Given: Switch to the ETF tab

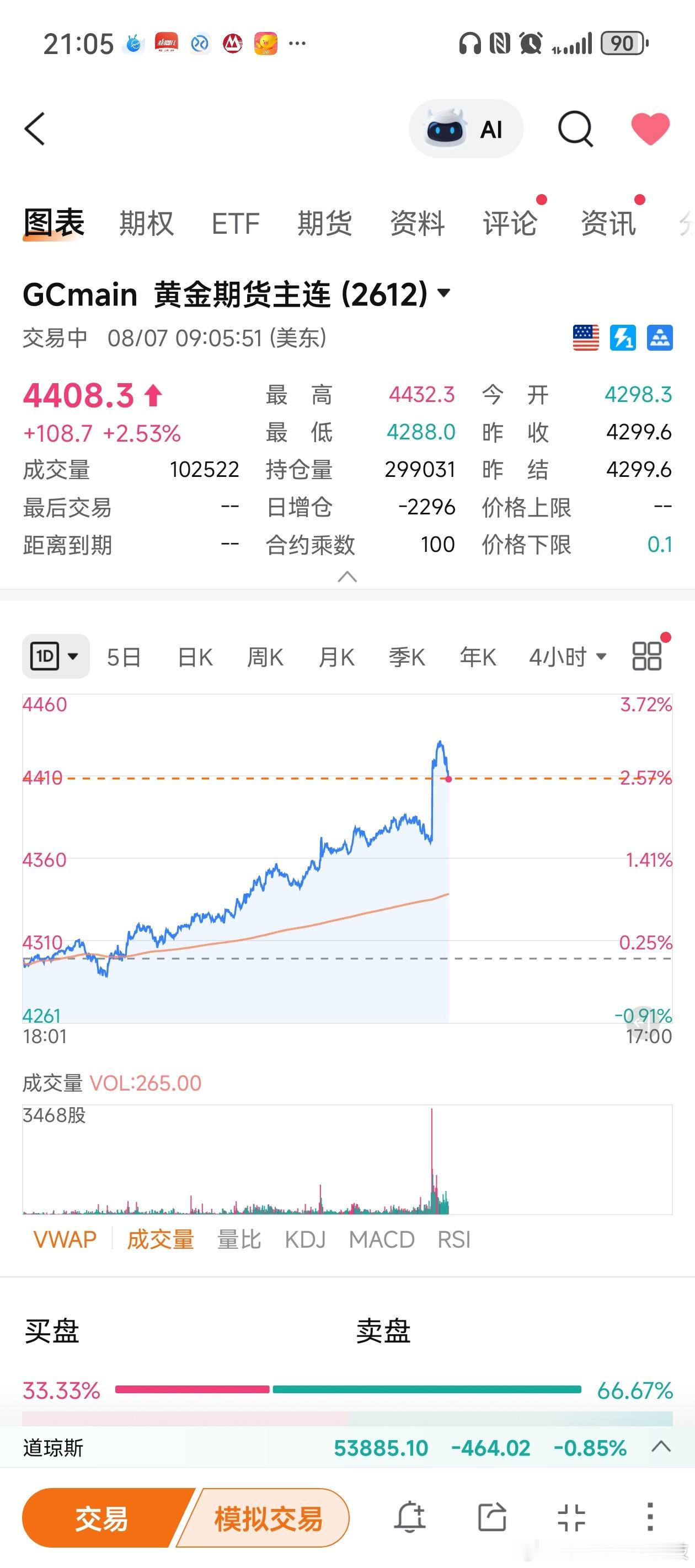Looking at the screenshot, I should [236, 223].
